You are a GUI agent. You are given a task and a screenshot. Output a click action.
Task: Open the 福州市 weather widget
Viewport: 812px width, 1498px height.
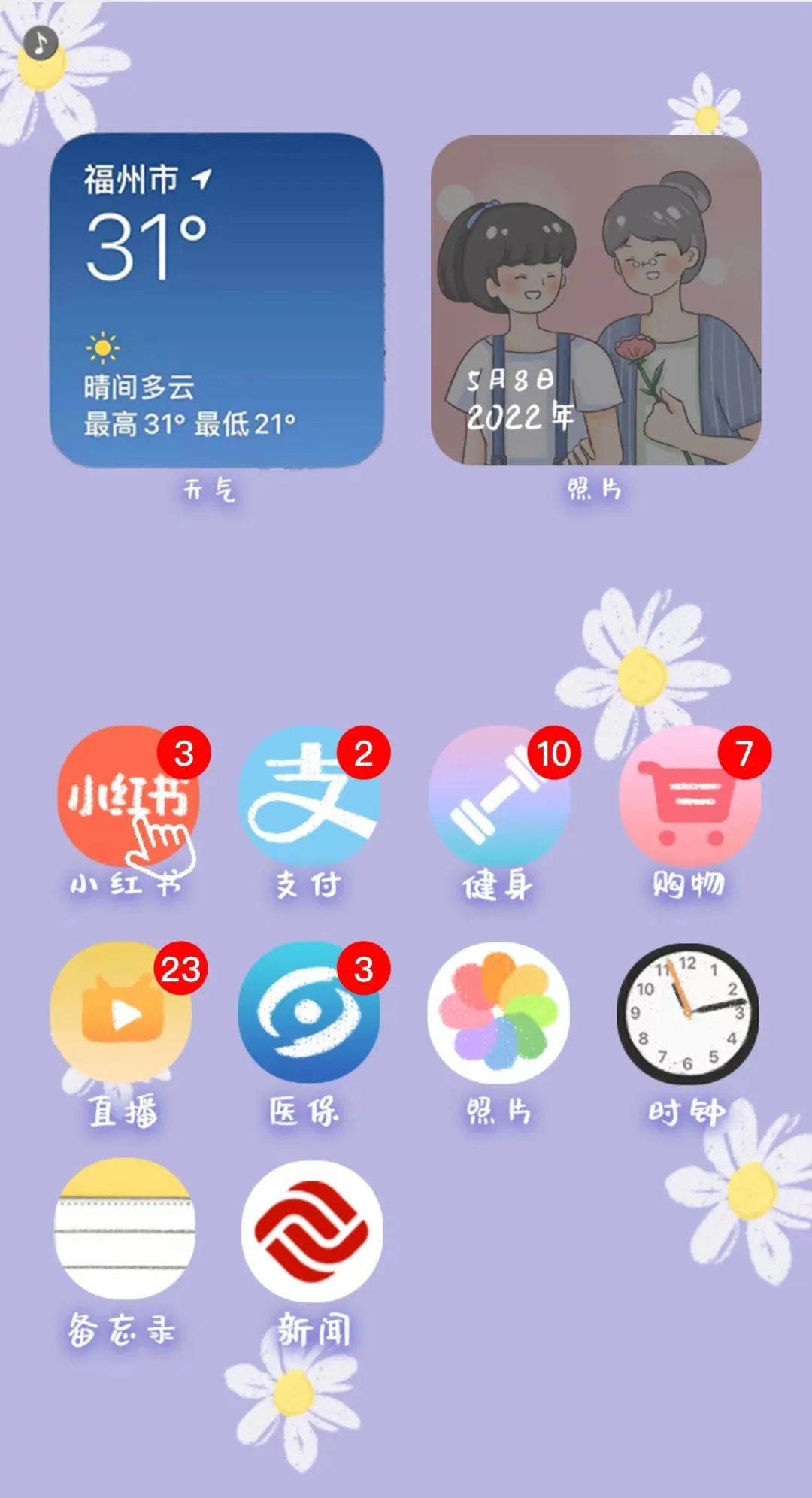pyautogui.click(x=217, y=300)
